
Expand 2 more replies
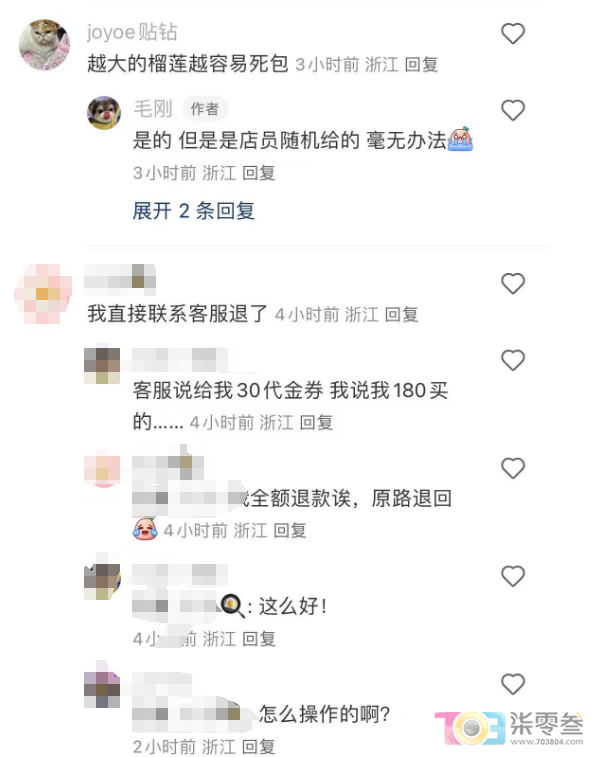click(193, 211)
